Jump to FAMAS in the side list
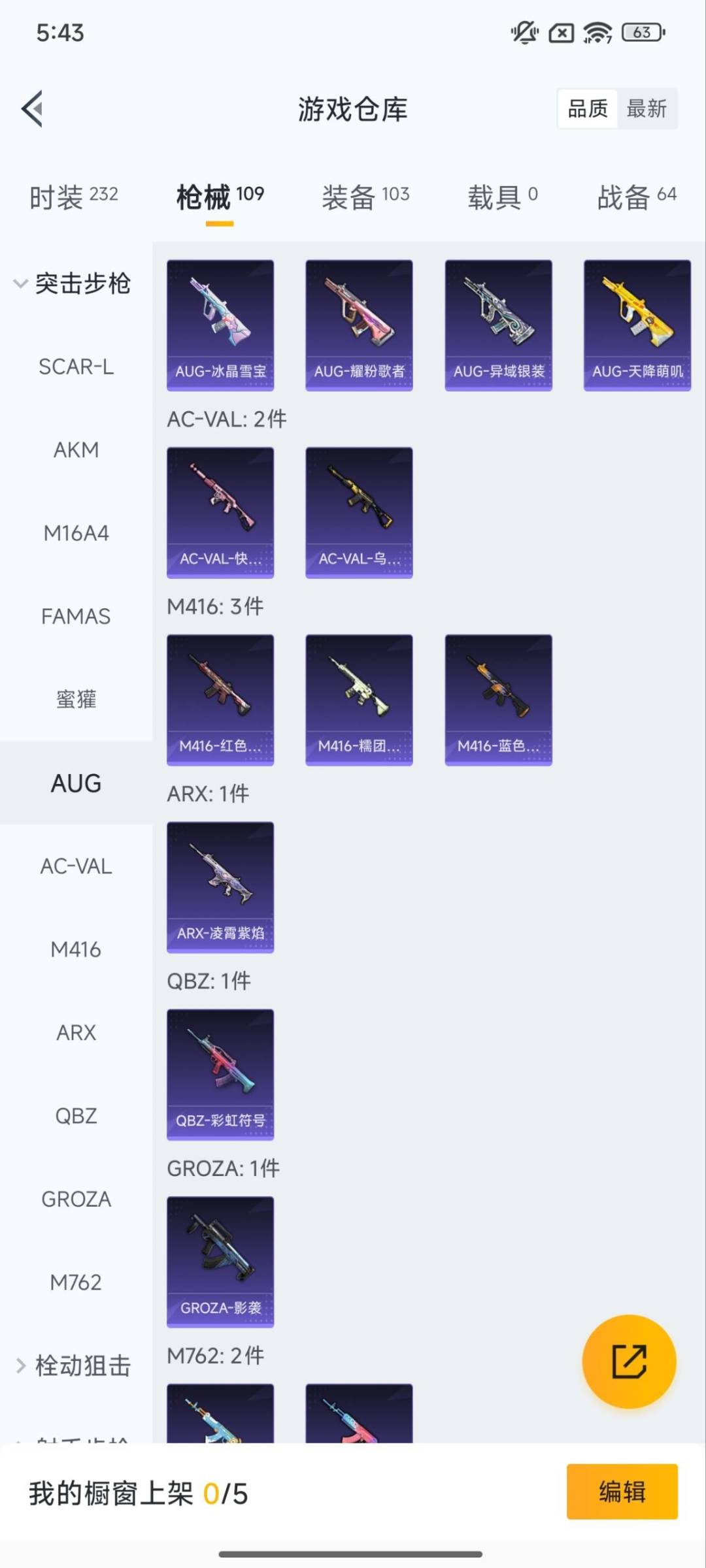Image resolution: width=706 pixels, height=1568 pixels. (76, 616)
